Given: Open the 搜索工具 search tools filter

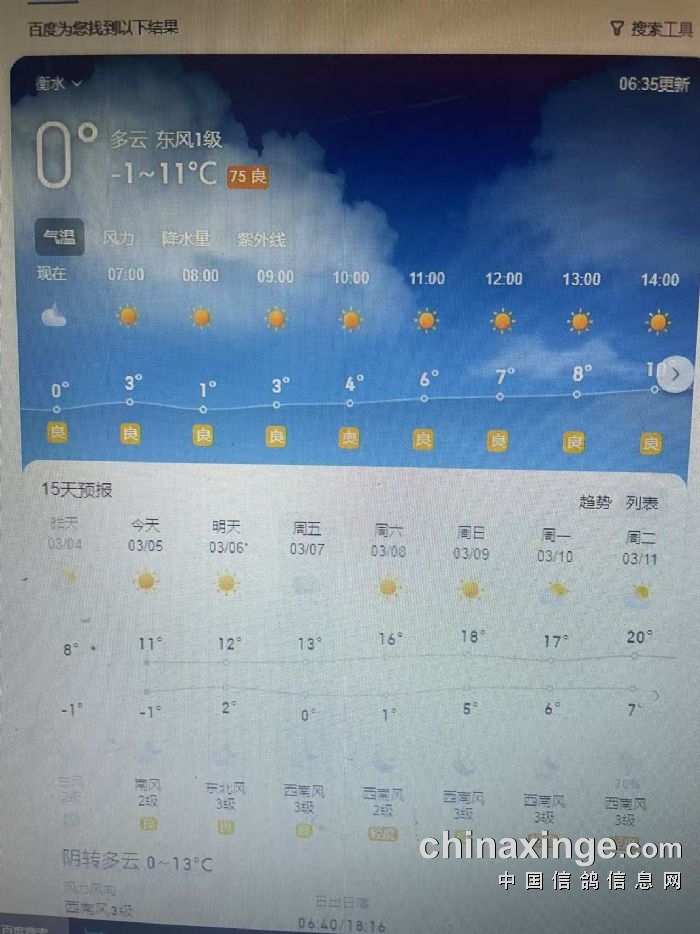Looking at the screenshot, I should pyautogui.click(x=651, y=28).
